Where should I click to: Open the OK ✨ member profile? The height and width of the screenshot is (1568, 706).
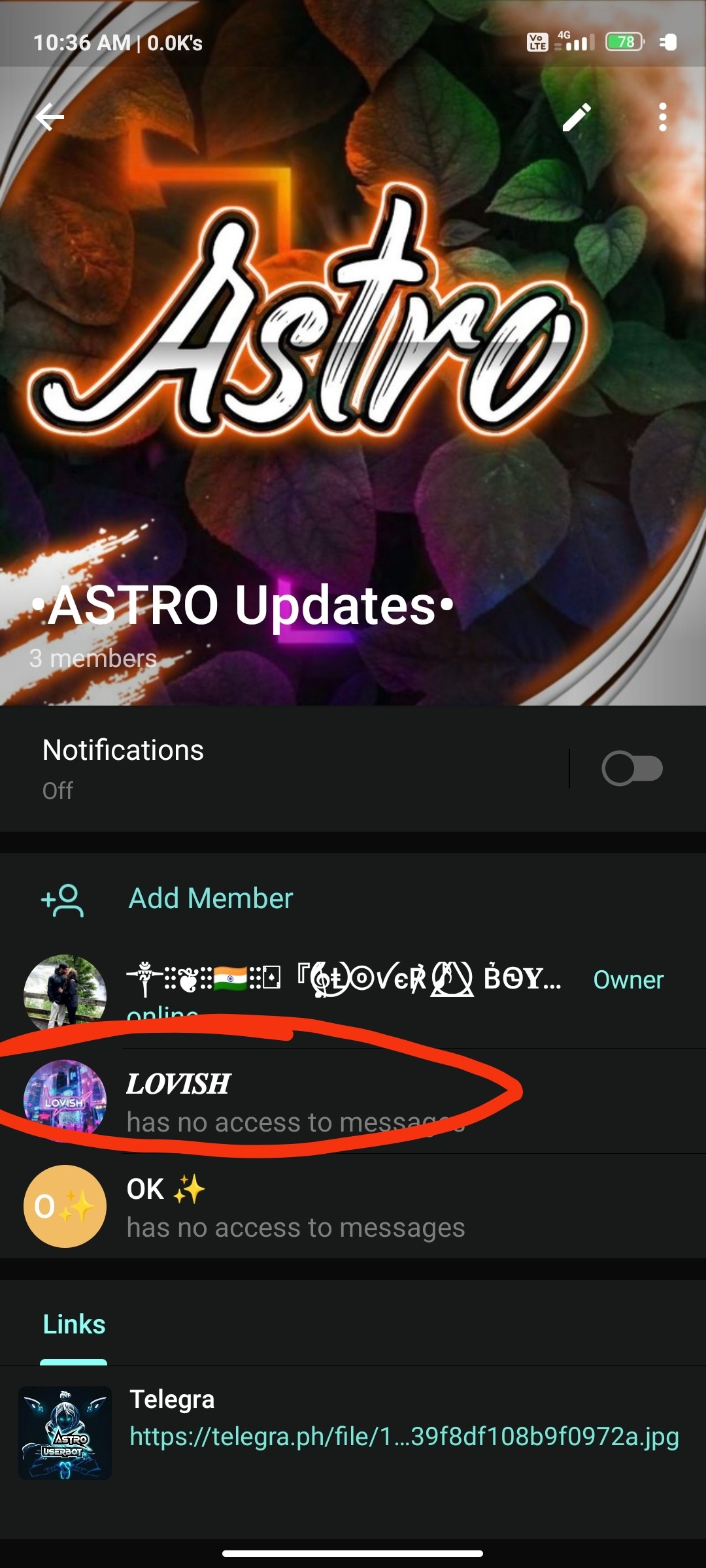(294, 1207)
